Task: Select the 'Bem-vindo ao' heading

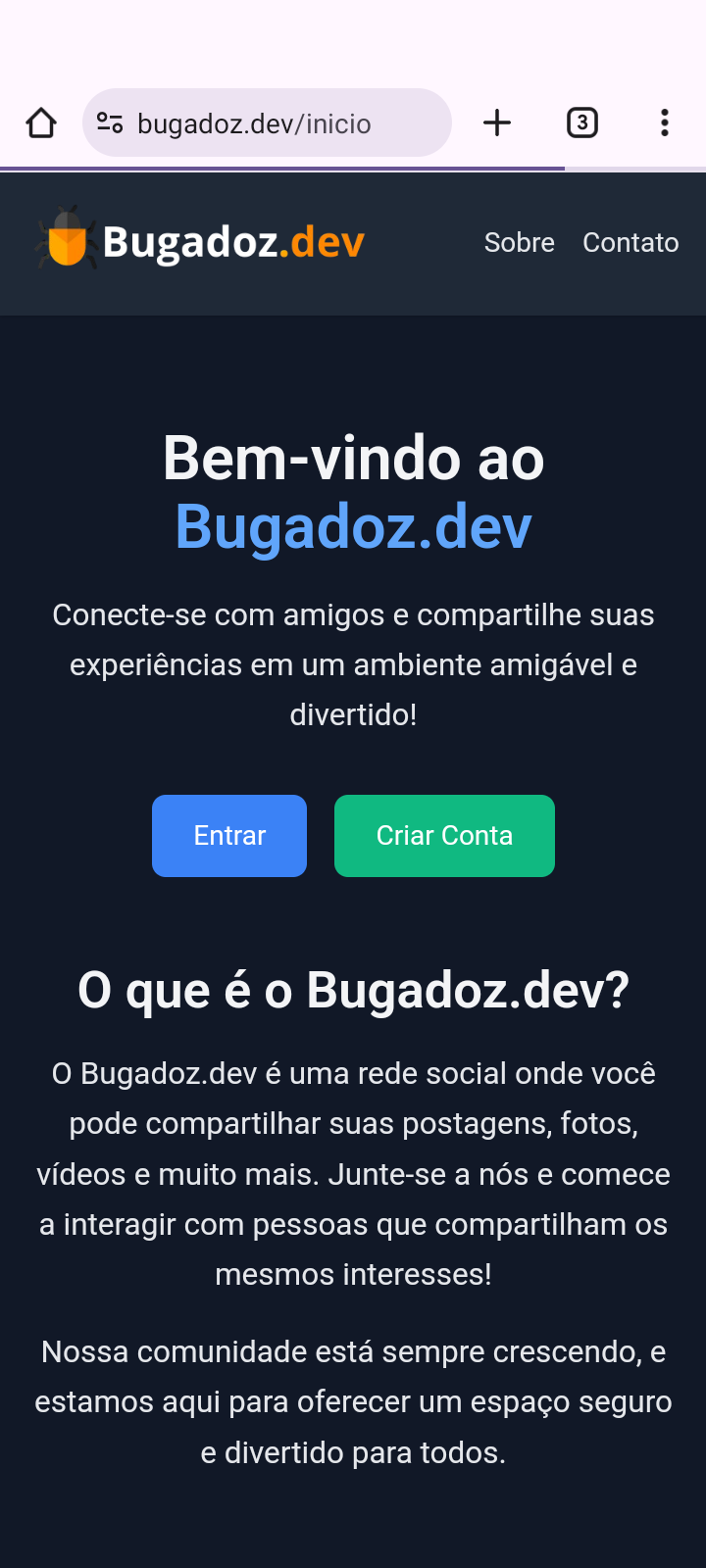Action: click(353, 458)
